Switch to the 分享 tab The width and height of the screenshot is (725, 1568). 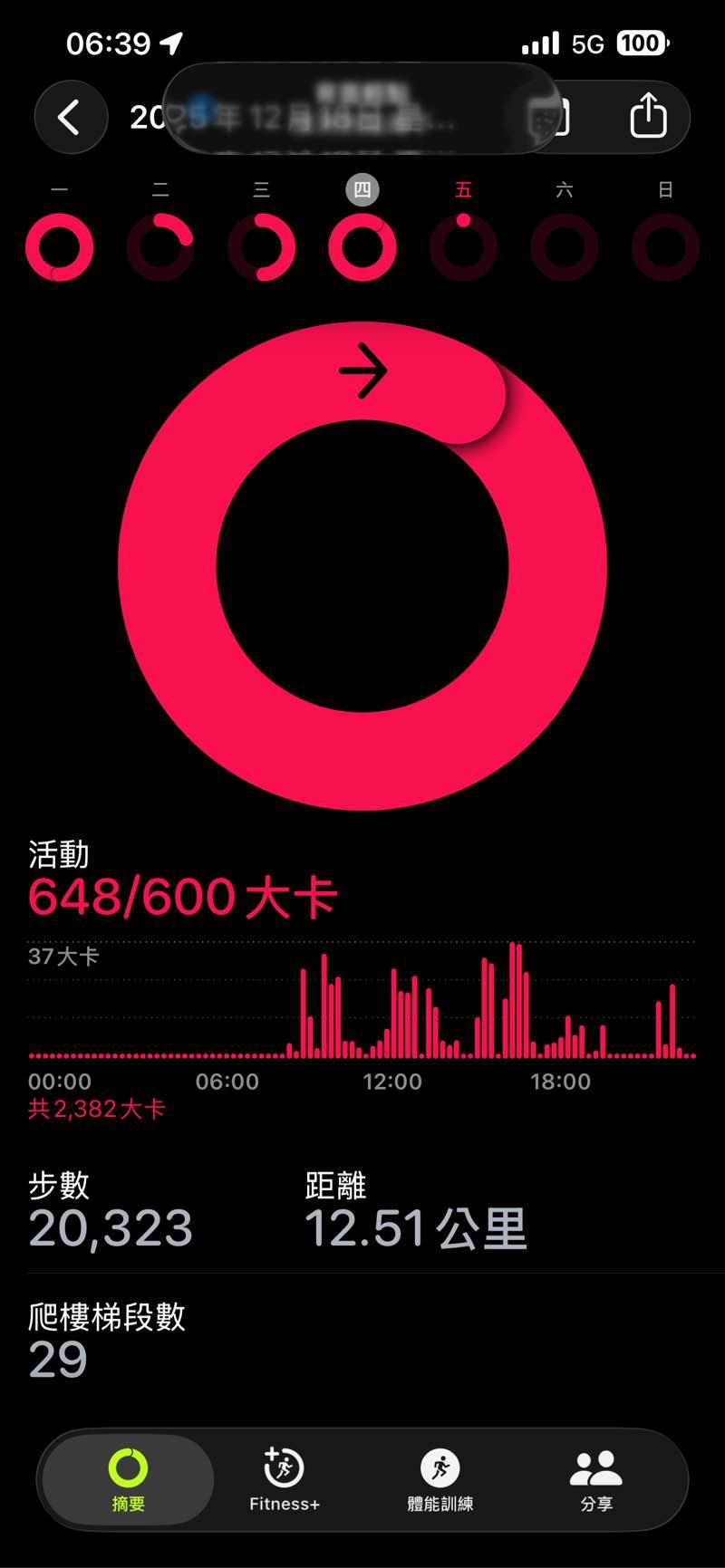[x=596, y=1479]
